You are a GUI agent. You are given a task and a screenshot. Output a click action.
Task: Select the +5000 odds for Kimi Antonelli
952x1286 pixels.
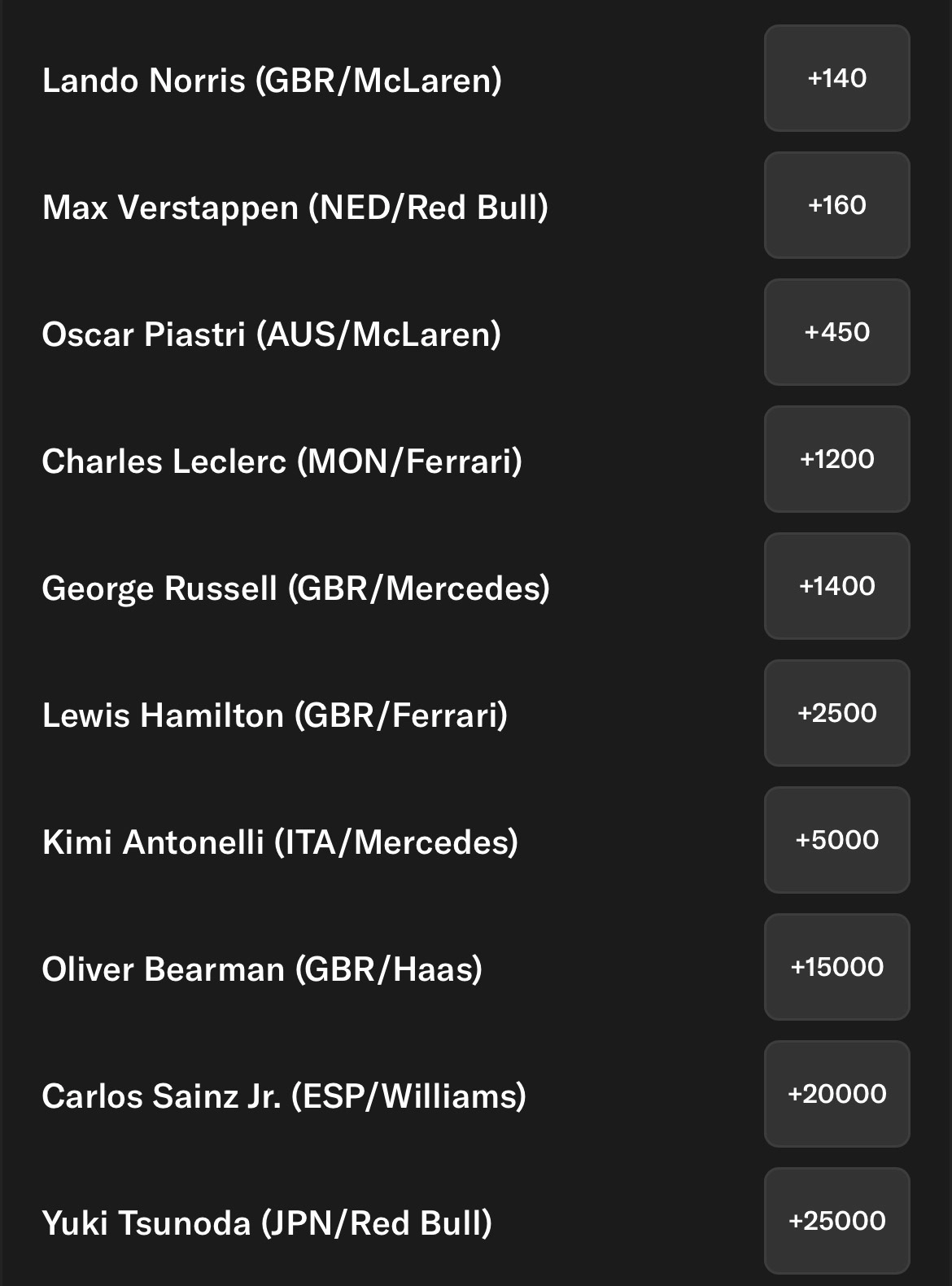click(836, 839)
